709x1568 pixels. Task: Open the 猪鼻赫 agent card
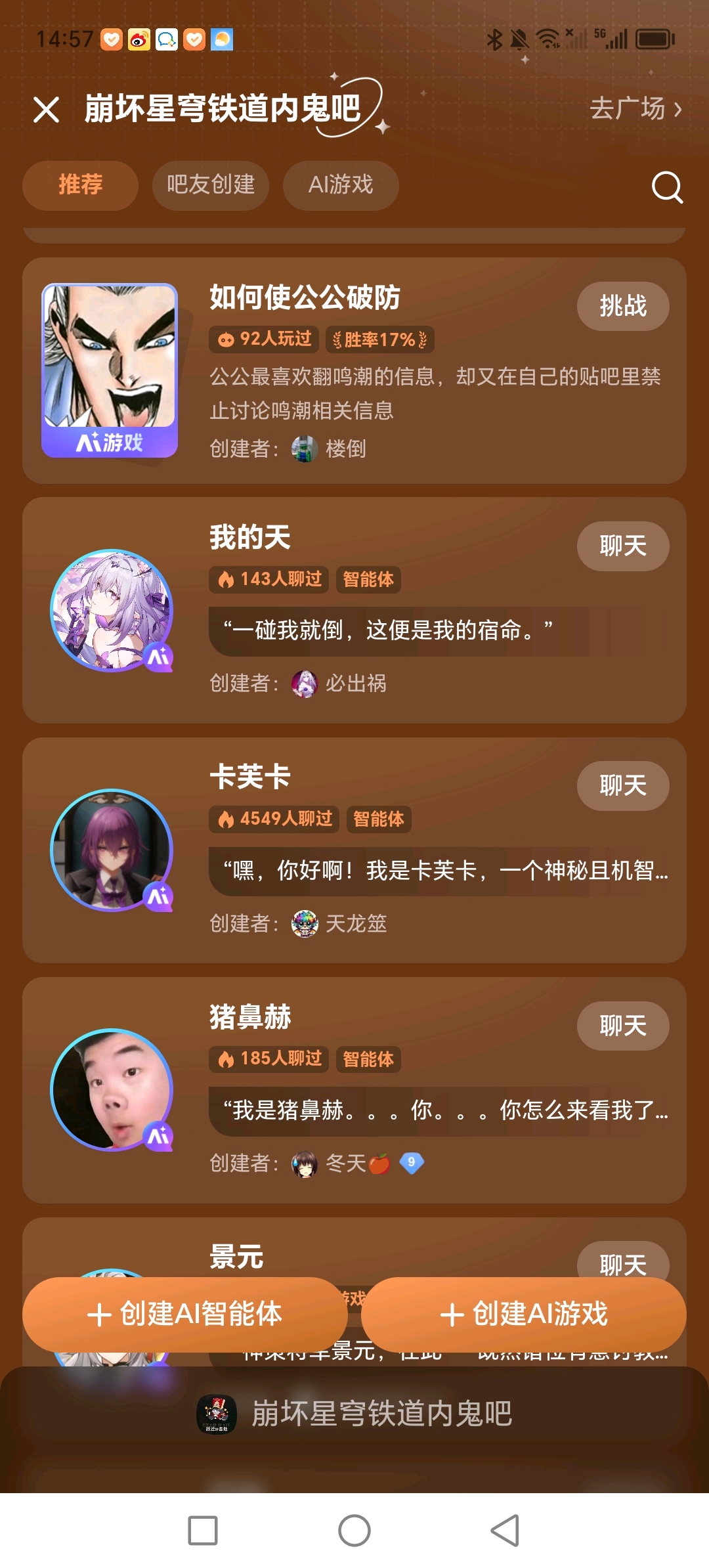[x=354, y=1090]
